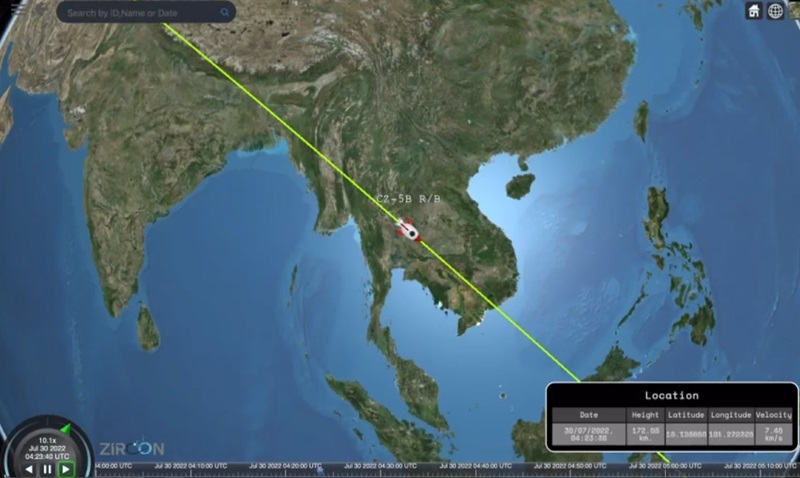800x478 pixels.
Task: Play the animation in reverse
Action: pos(29,468)
